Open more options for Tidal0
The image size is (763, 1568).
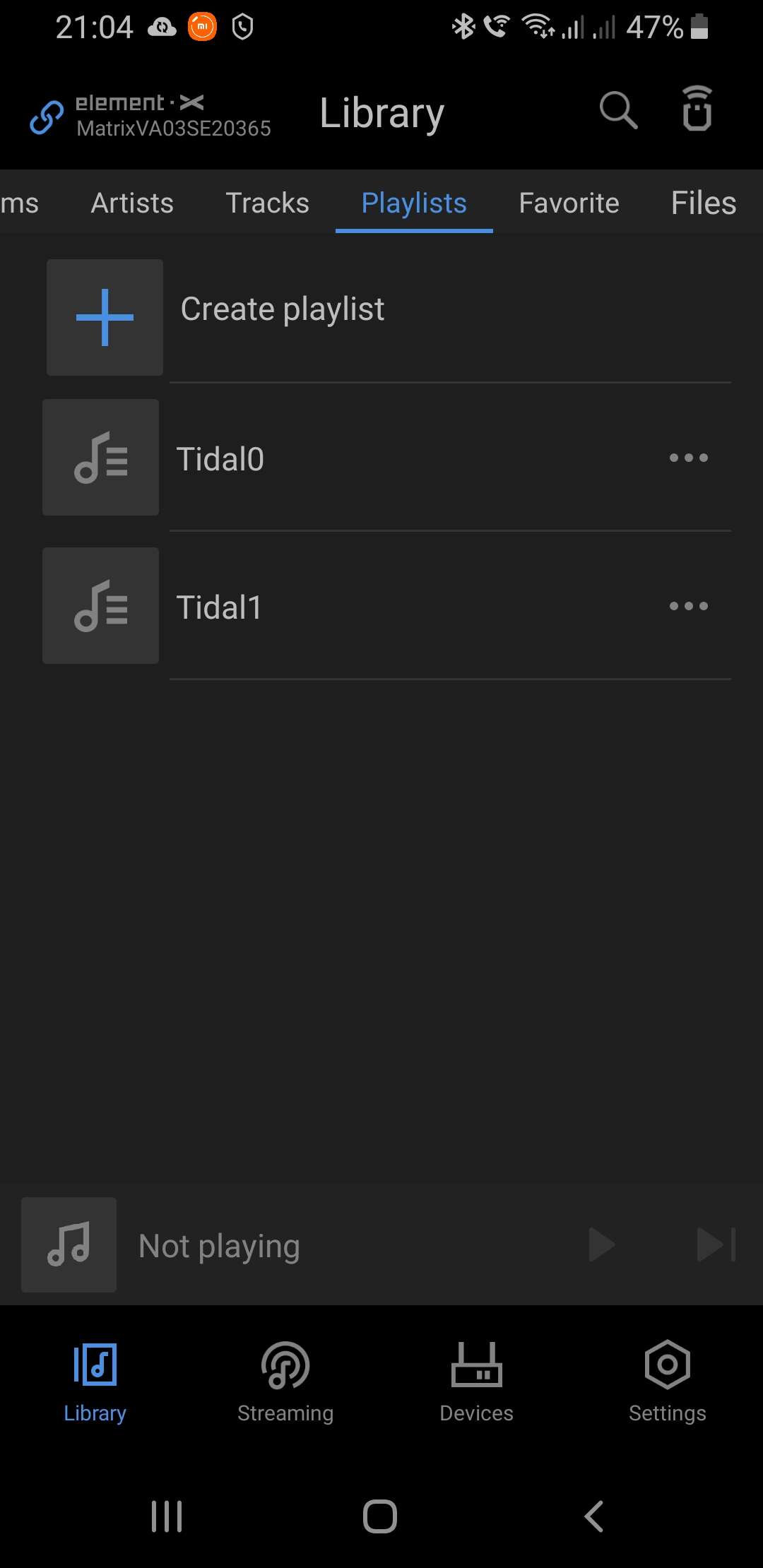pos(689,458)
